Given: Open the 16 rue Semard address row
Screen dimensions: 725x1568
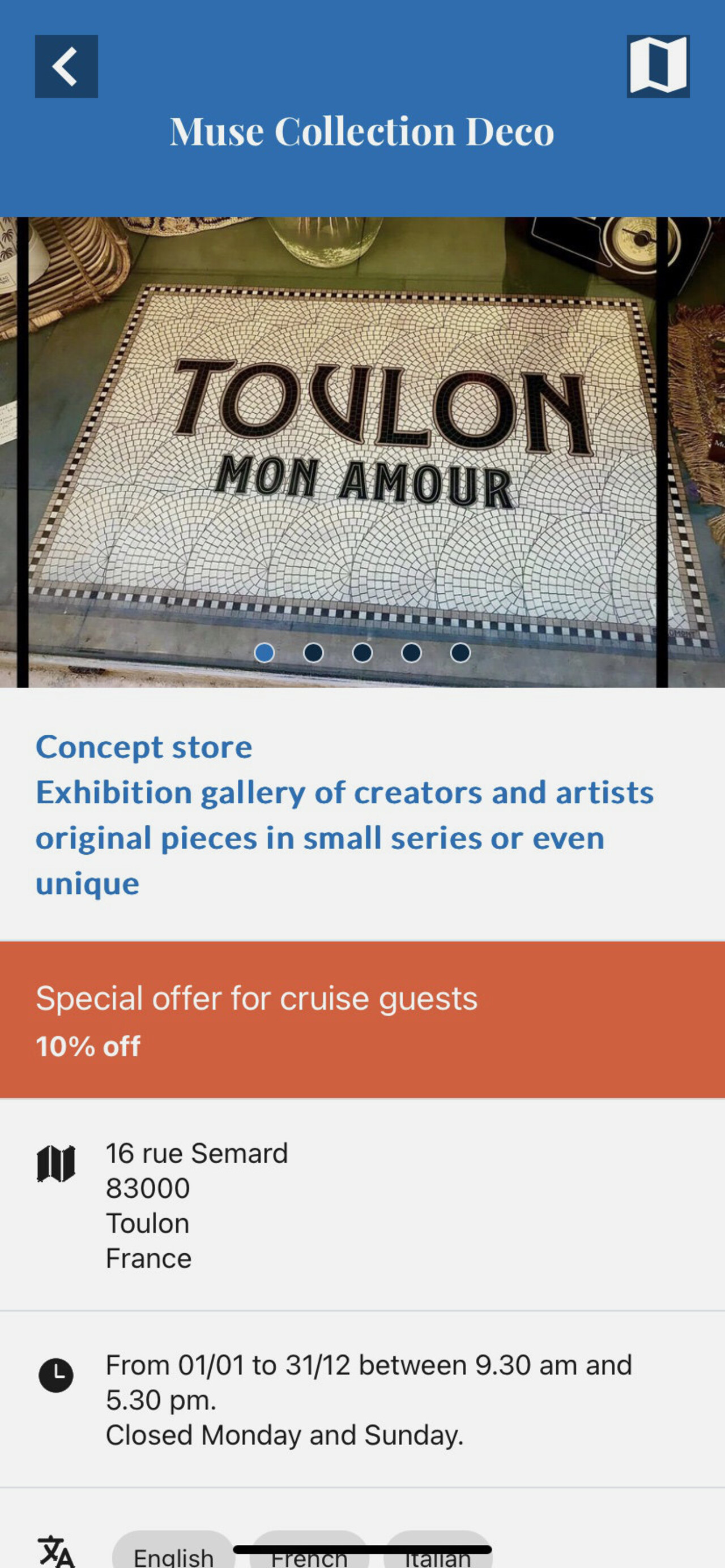Looking at the screenshot, I should [362, 1206].
